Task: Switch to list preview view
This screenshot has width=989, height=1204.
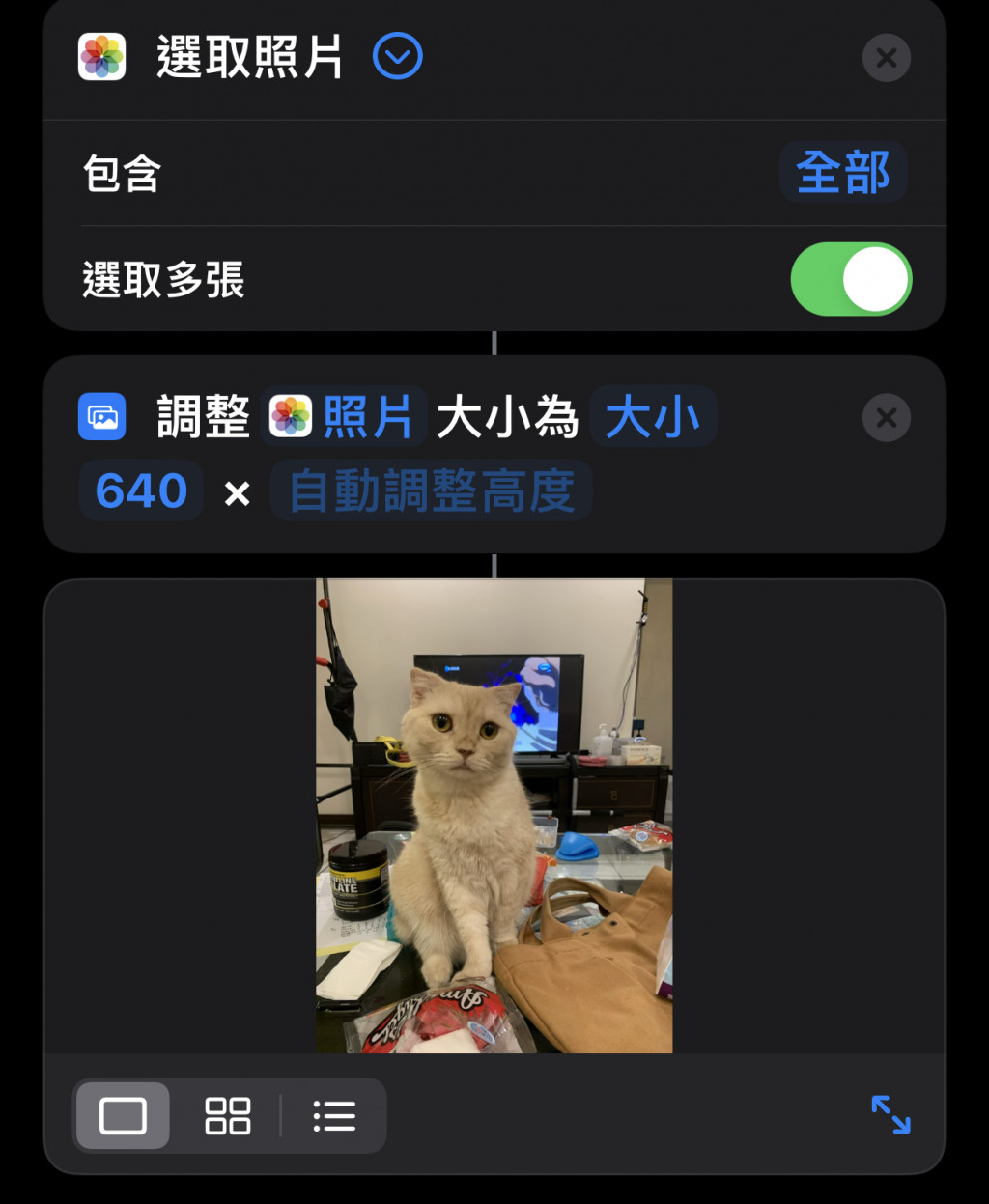Action: 334,1116
